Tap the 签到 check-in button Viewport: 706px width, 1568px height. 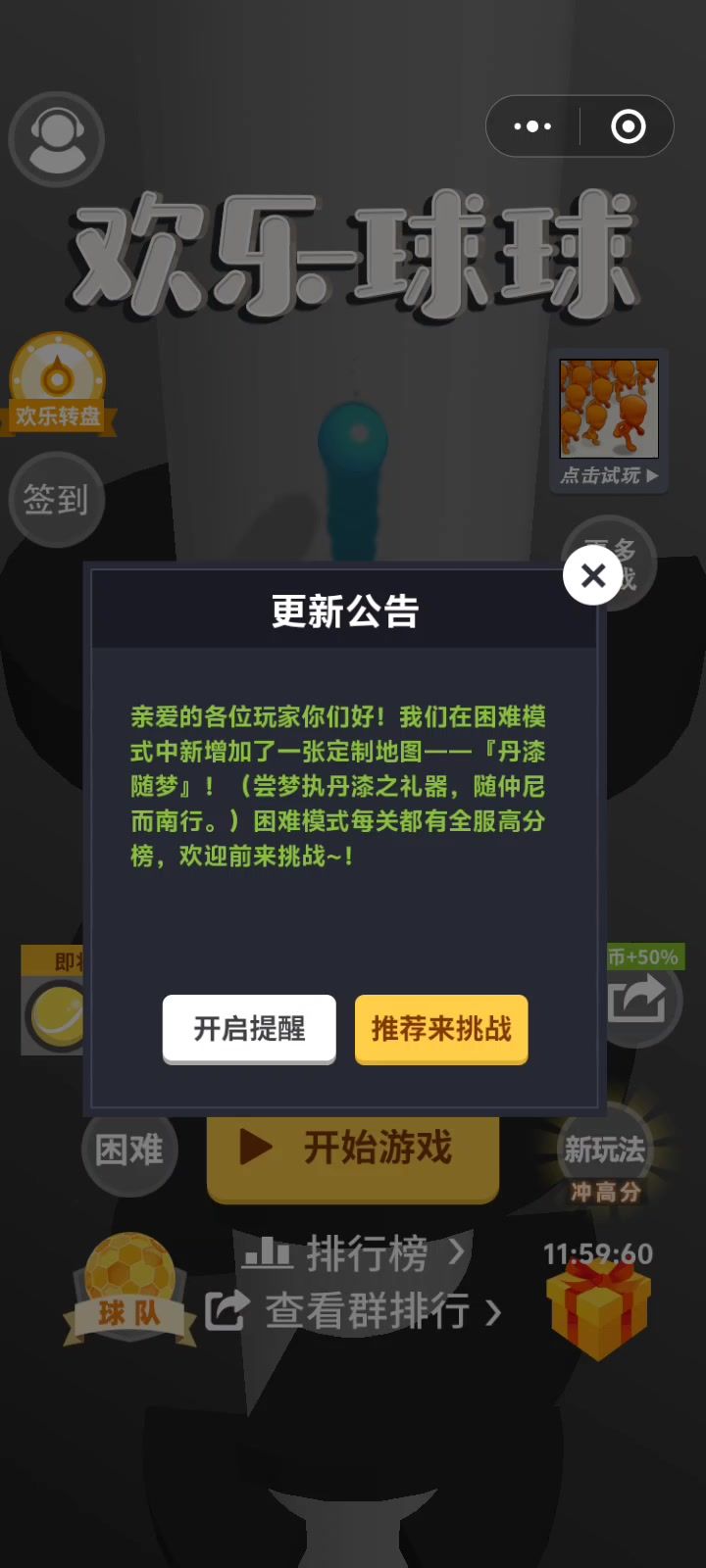coord(56,500)
